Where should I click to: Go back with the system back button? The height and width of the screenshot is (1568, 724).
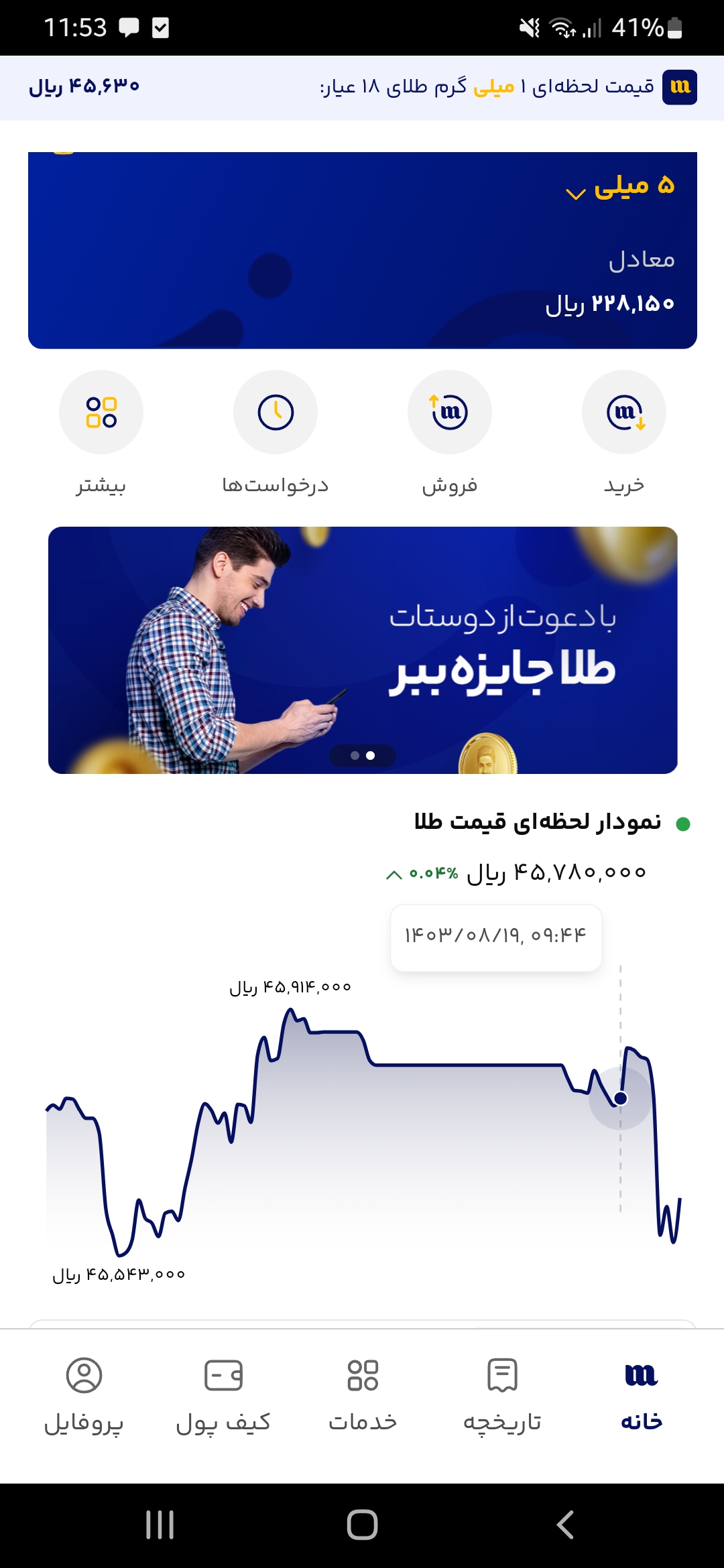click(x=565, y=1525)
